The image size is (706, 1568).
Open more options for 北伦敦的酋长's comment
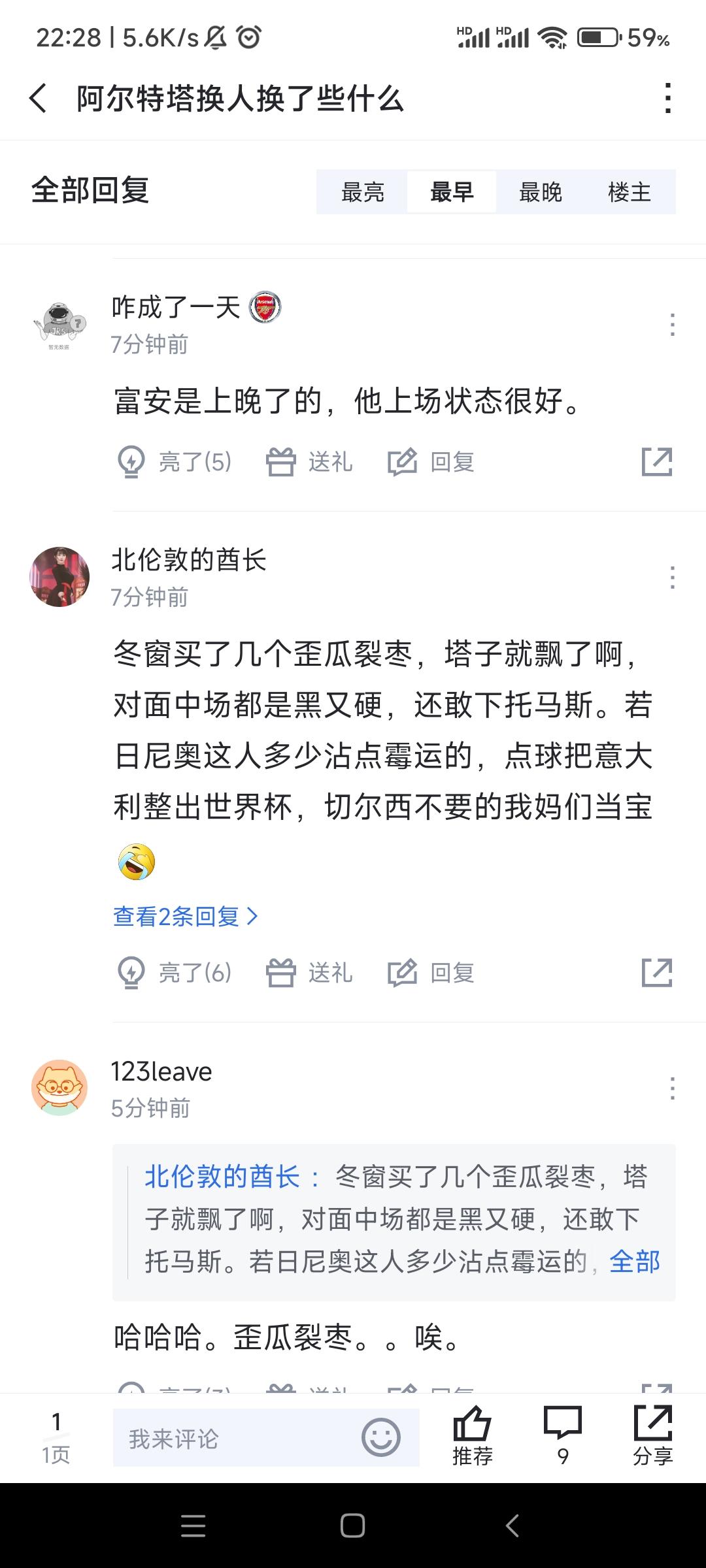(672, 578)
